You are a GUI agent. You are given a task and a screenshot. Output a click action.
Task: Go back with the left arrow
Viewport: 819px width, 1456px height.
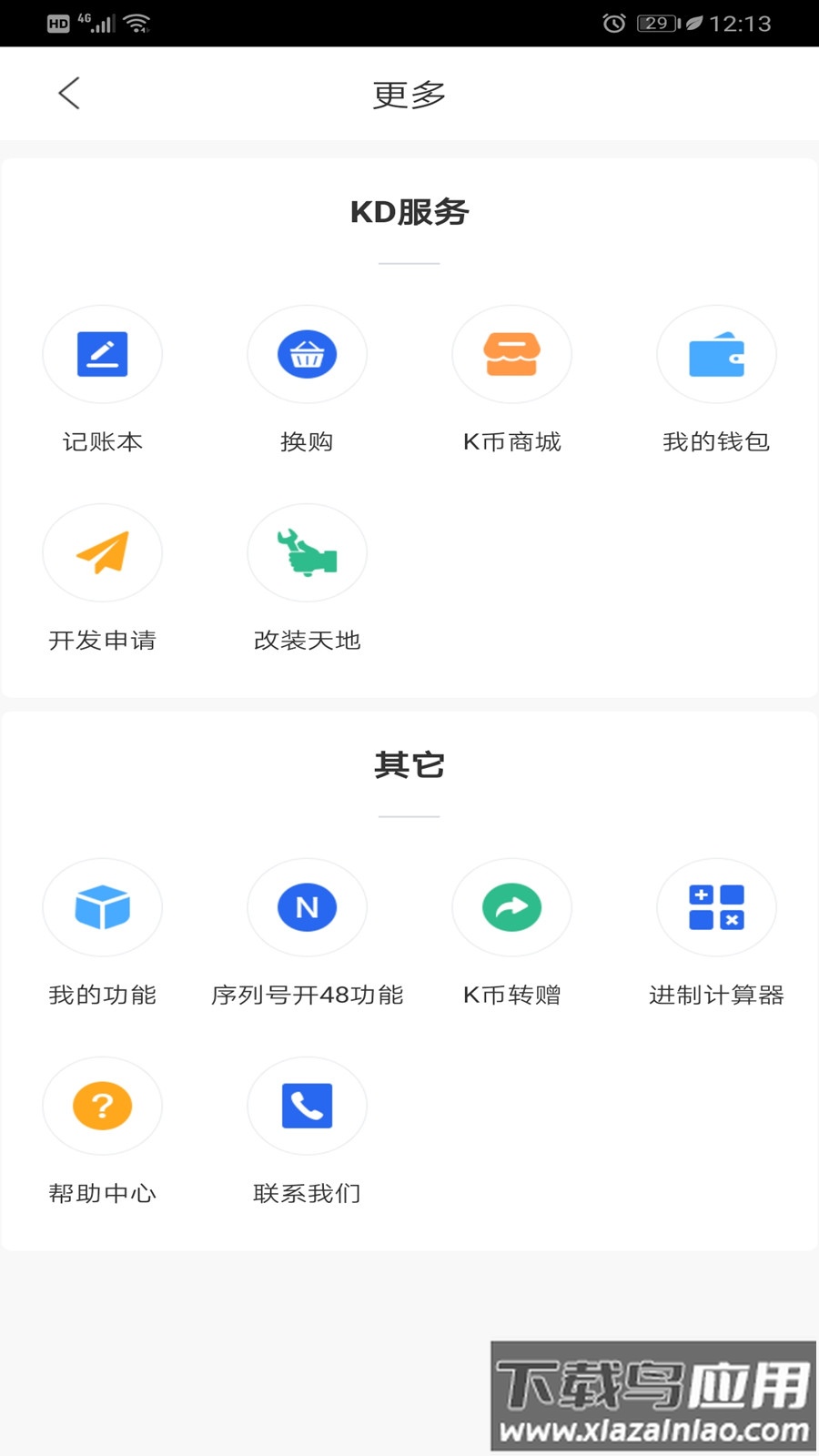[68, 93]
